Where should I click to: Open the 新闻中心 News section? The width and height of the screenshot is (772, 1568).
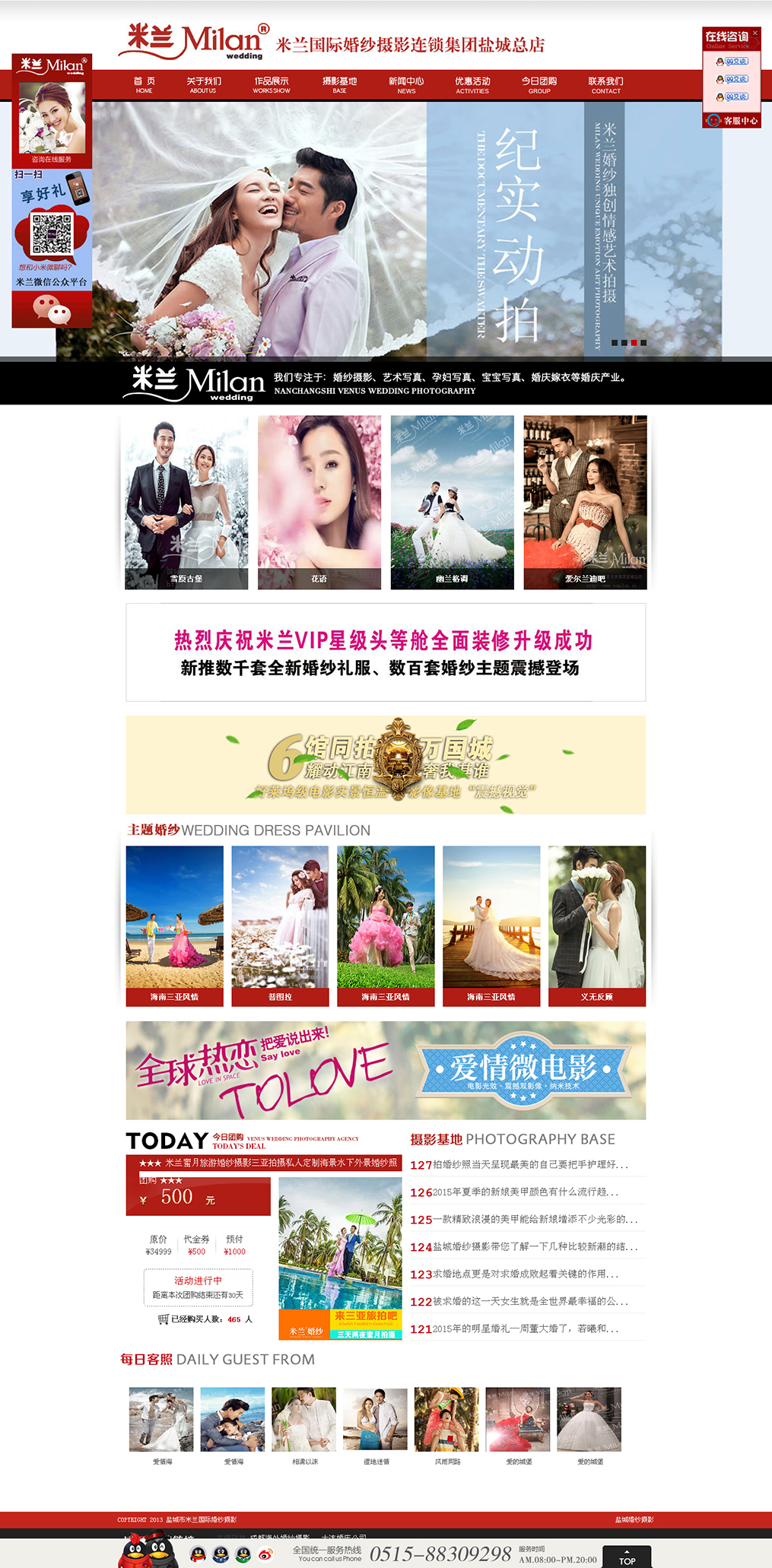point(406,84)
